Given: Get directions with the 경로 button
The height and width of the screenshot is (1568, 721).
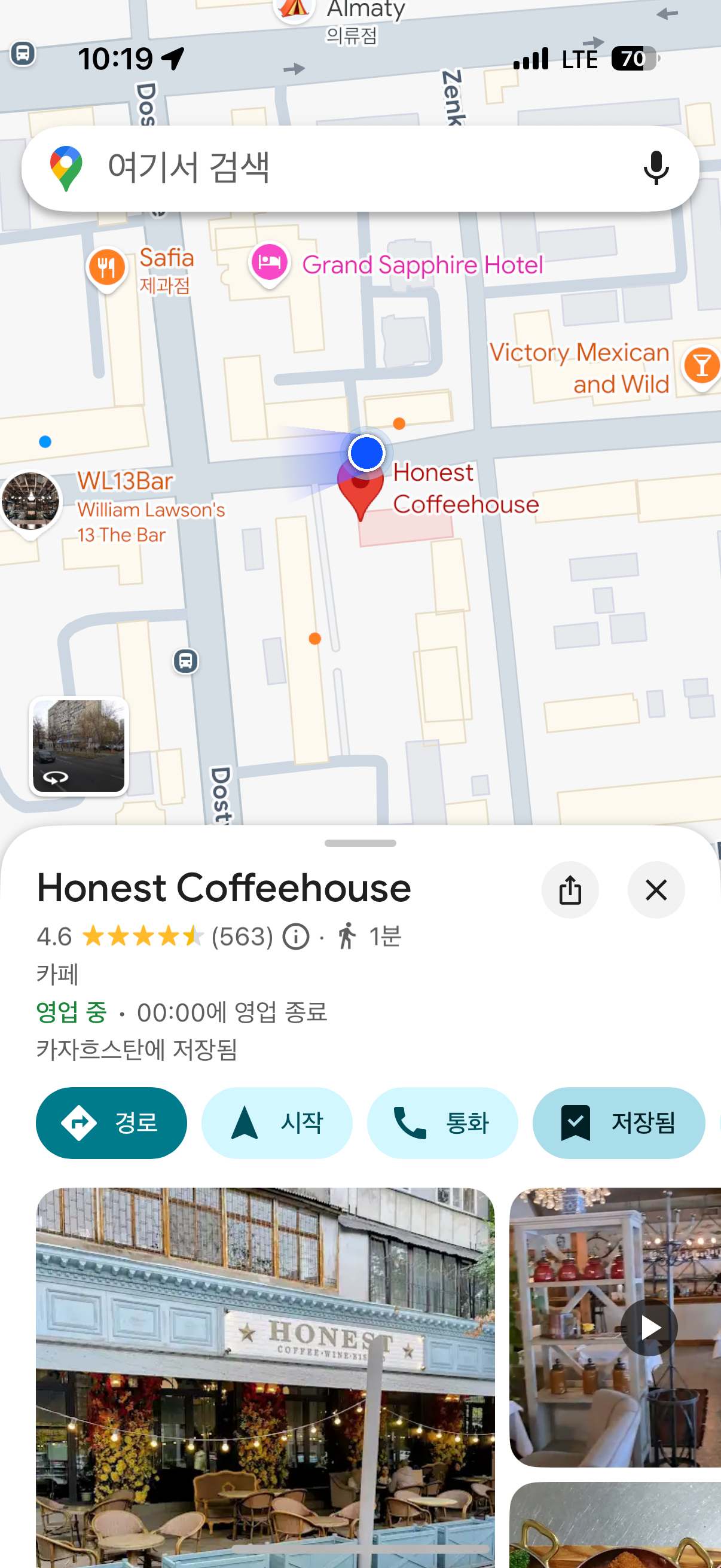Looking at the screenshot, I should click(111, 1122).
